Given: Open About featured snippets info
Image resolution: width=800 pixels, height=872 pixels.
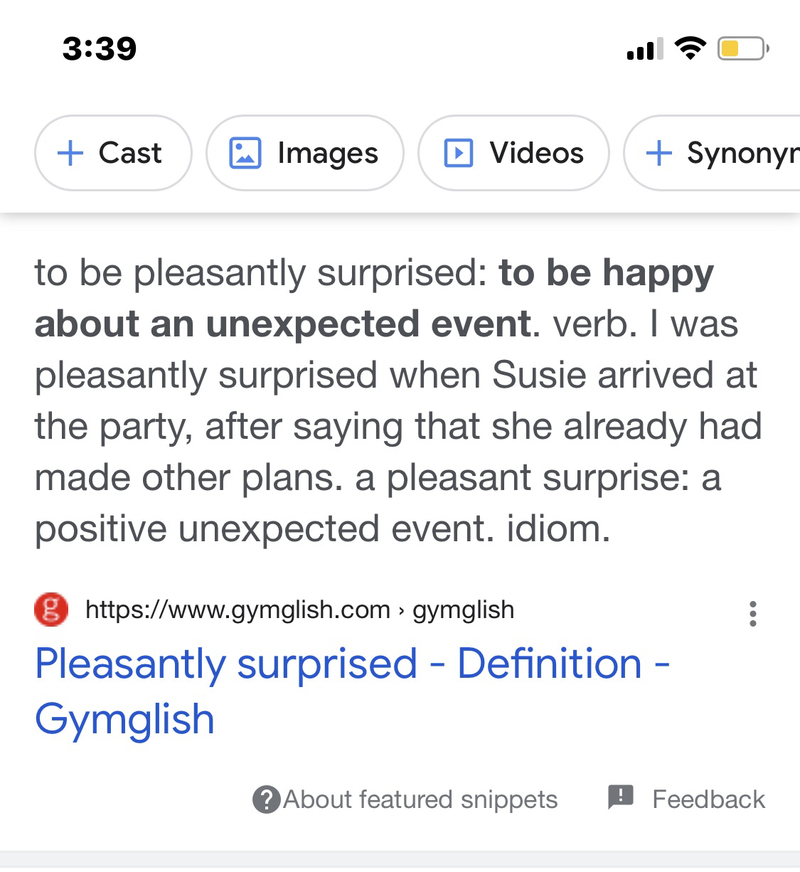Looking at the screenshot, I should (x=406, y=799).
